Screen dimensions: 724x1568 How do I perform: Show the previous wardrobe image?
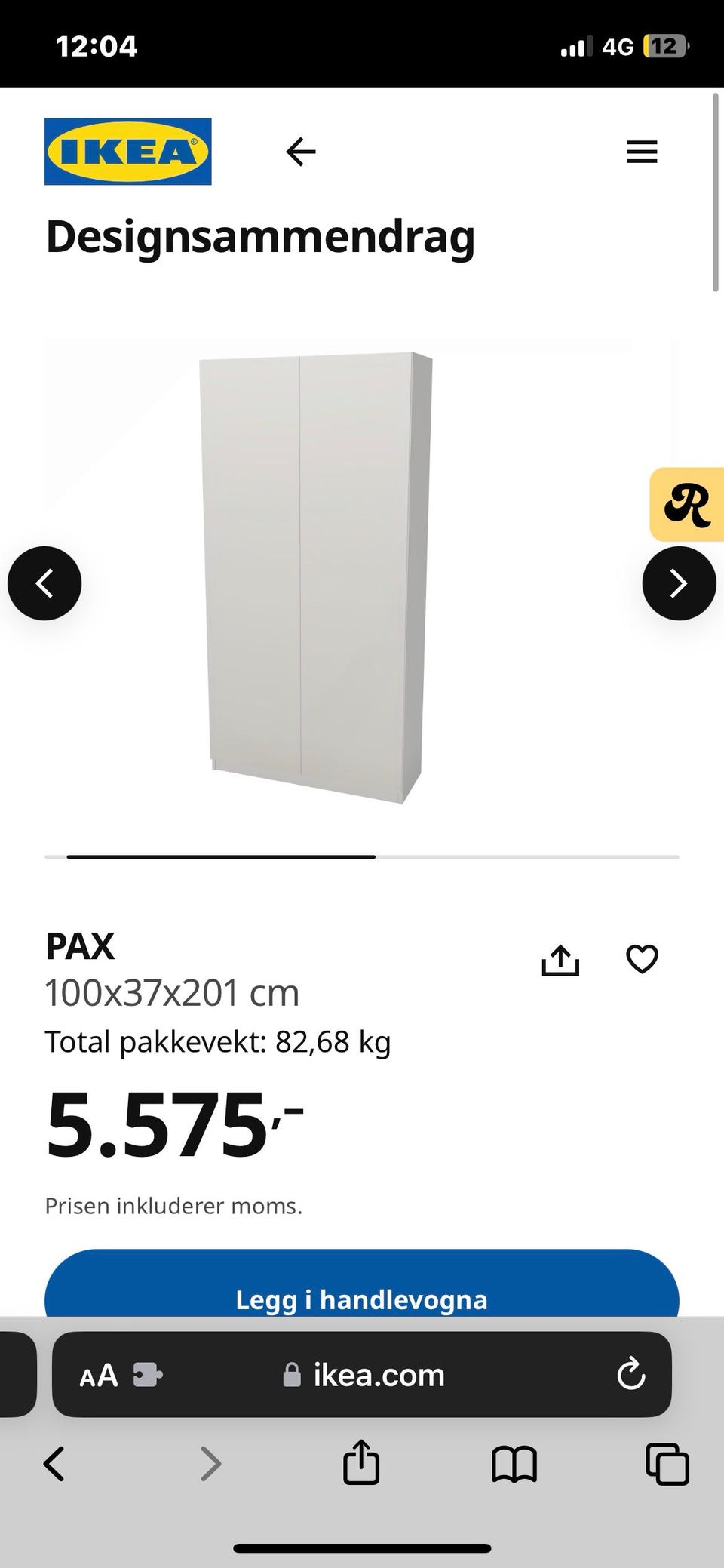pyautogui.click(x=44, y=583)
